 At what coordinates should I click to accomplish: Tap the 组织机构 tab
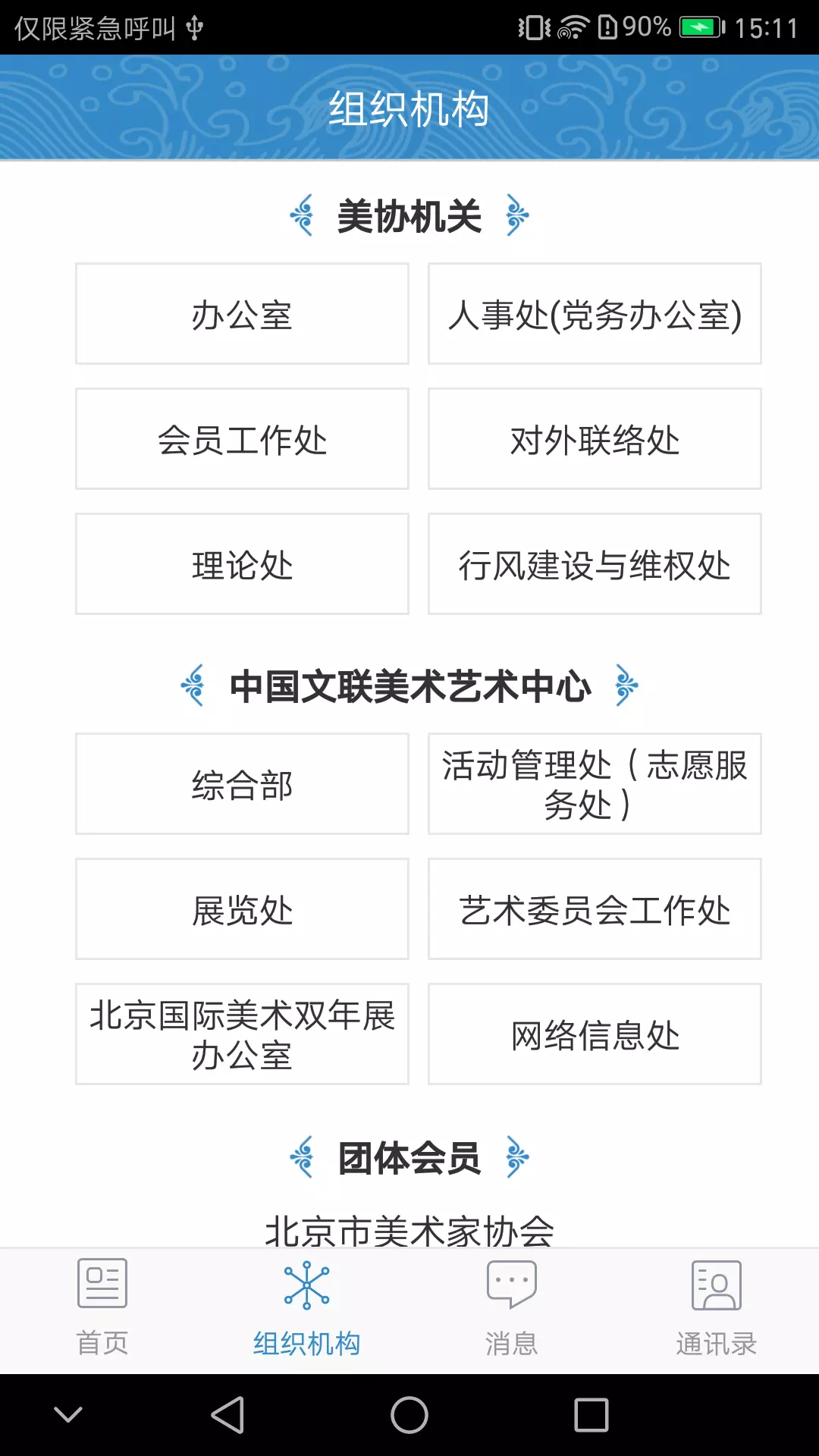307,1309
